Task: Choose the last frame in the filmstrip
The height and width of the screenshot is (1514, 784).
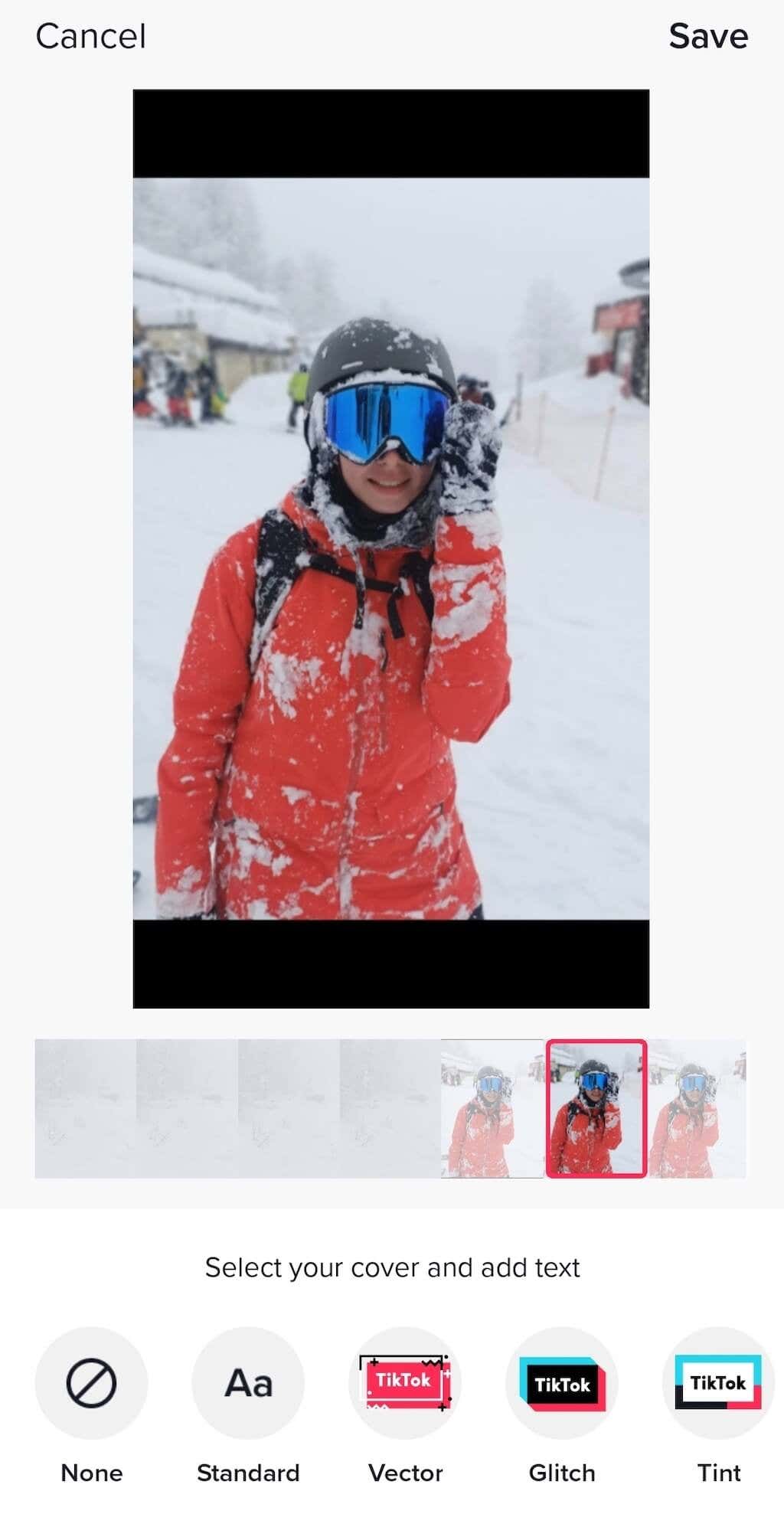Action: coord(697,1107)
